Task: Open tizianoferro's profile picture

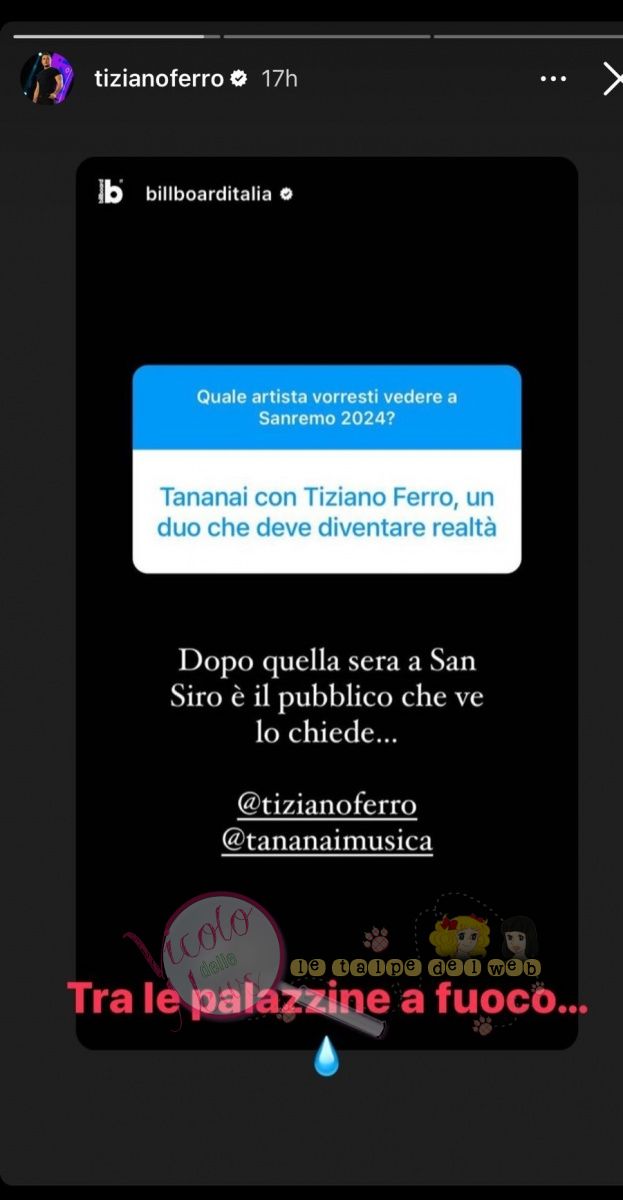Action: 47,79
